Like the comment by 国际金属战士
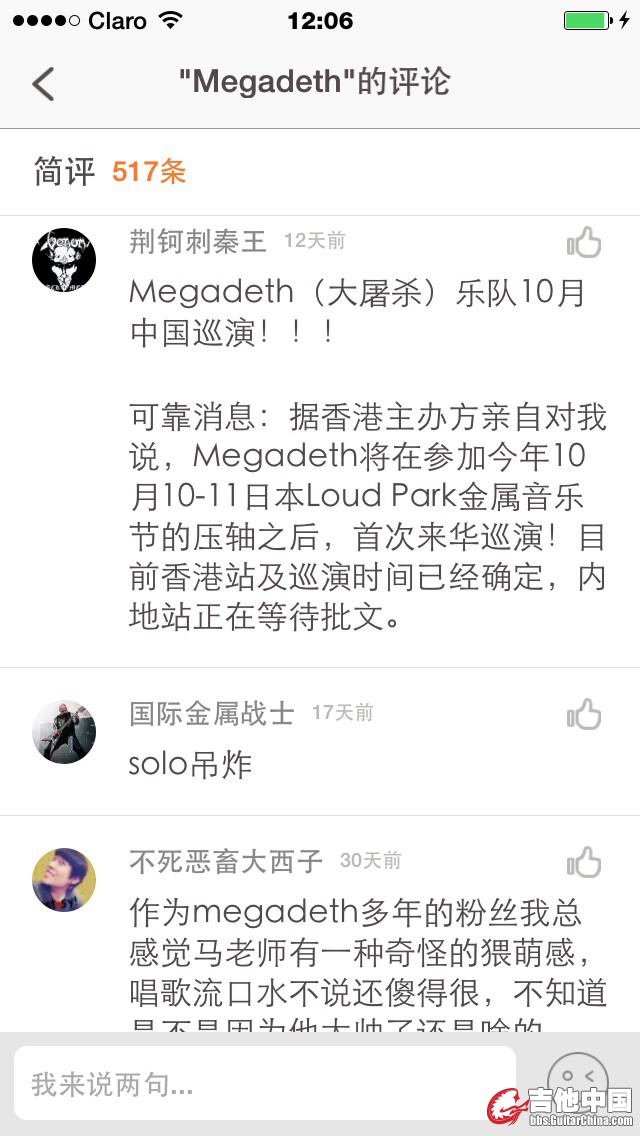Image resolution: width=640 pixels, height=1136 pixels. click(584, 714)
